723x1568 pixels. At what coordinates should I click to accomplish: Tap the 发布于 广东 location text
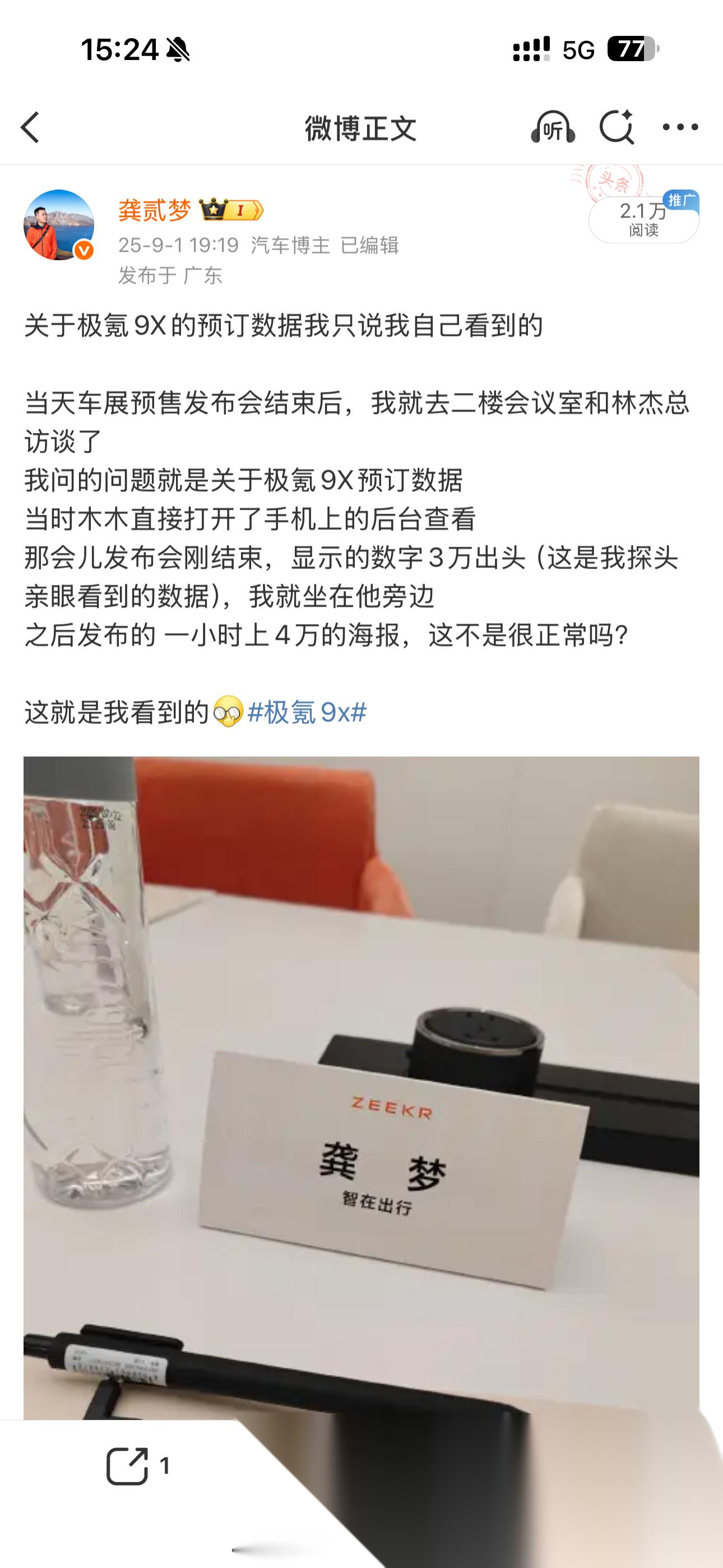[x=169, y=275]
